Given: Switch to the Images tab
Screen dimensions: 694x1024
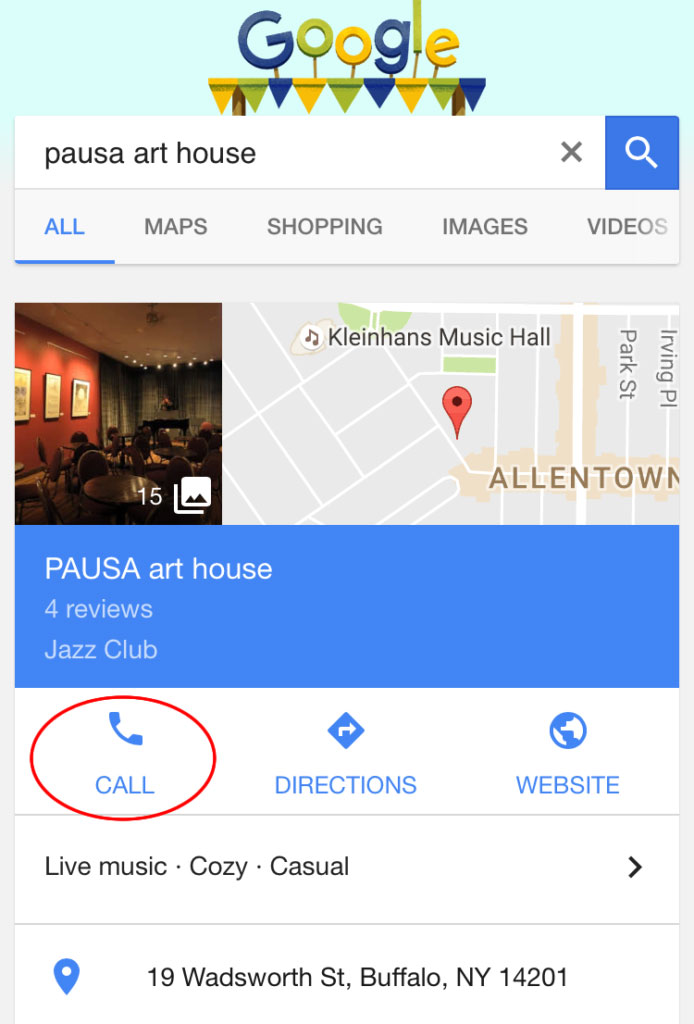Looking at the screenshot, I should (484, 227).
